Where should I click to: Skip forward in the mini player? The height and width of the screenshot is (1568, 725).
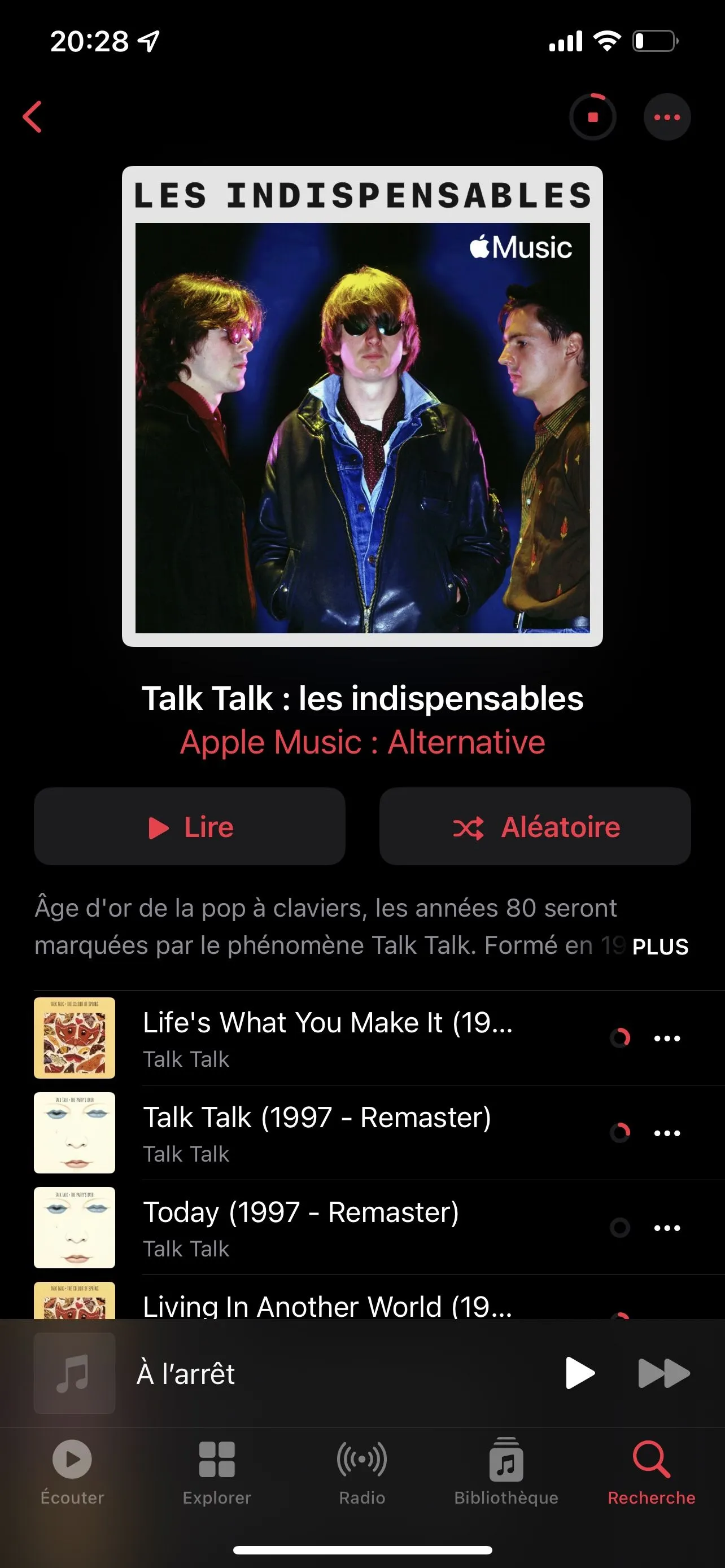pos(663,1373)
